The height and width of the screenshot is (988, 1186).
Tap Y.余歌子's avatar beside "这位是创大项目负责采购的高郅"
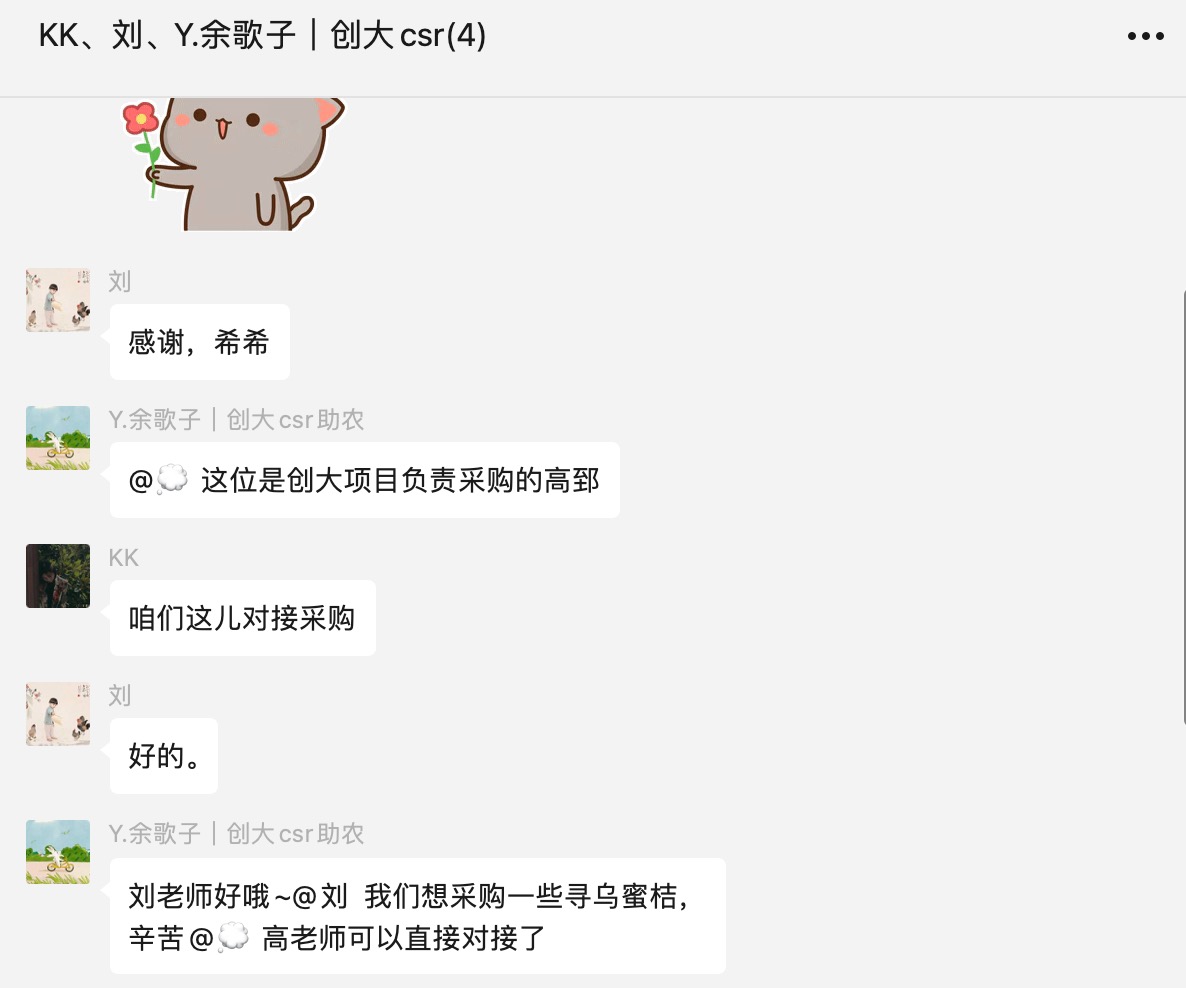[58, 438]
